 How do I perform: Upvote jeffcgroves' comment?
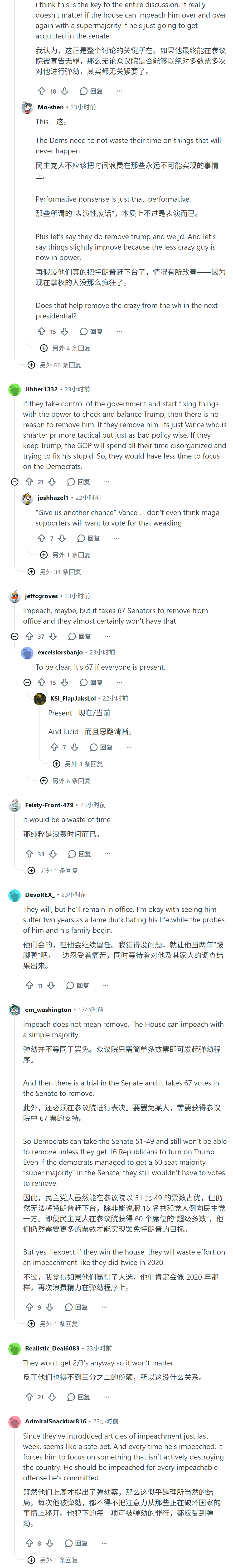point(29,636)
